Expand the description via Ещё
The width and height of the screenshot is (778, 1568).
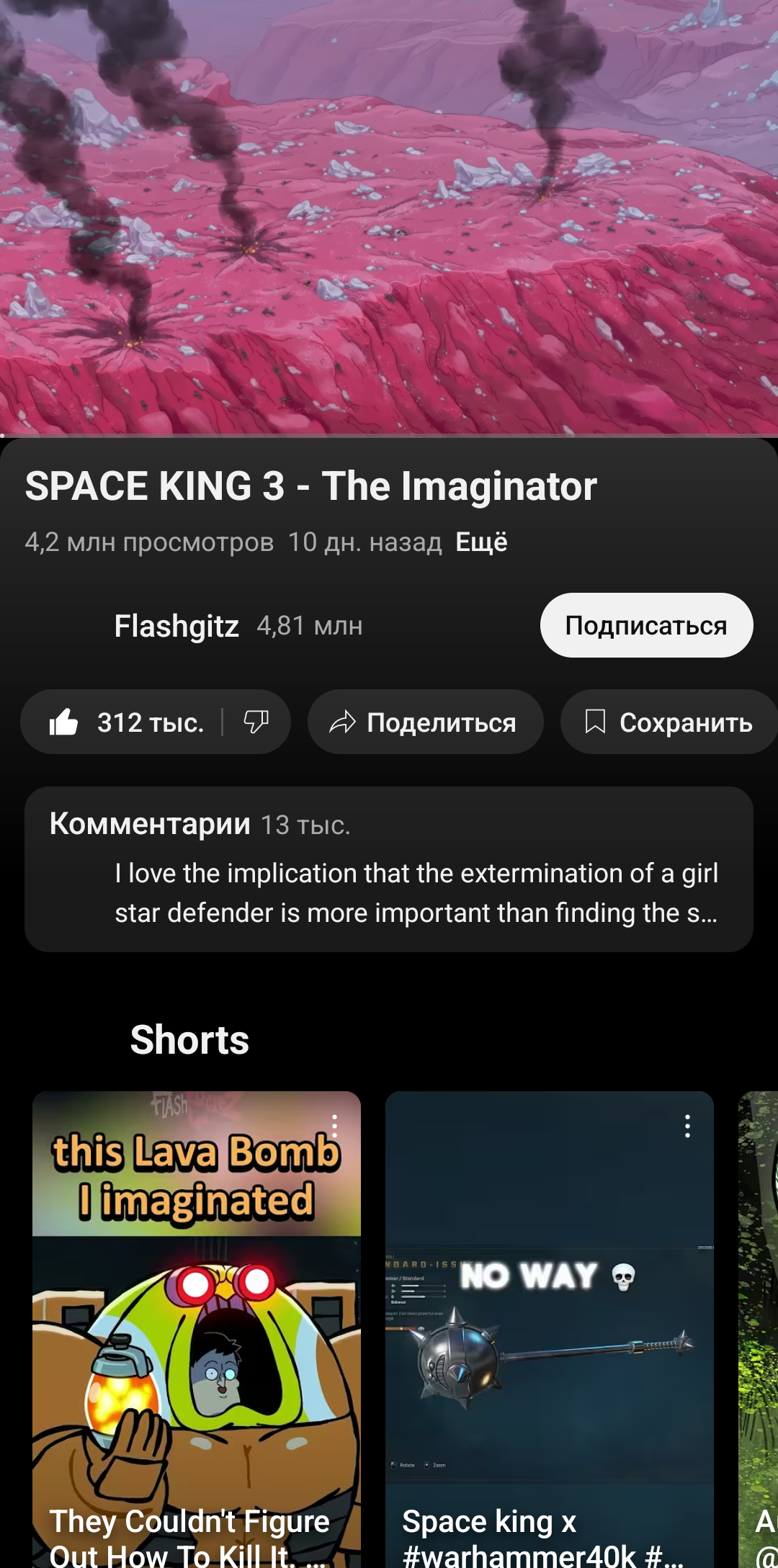pyautogui.click(x=481, y=542)
